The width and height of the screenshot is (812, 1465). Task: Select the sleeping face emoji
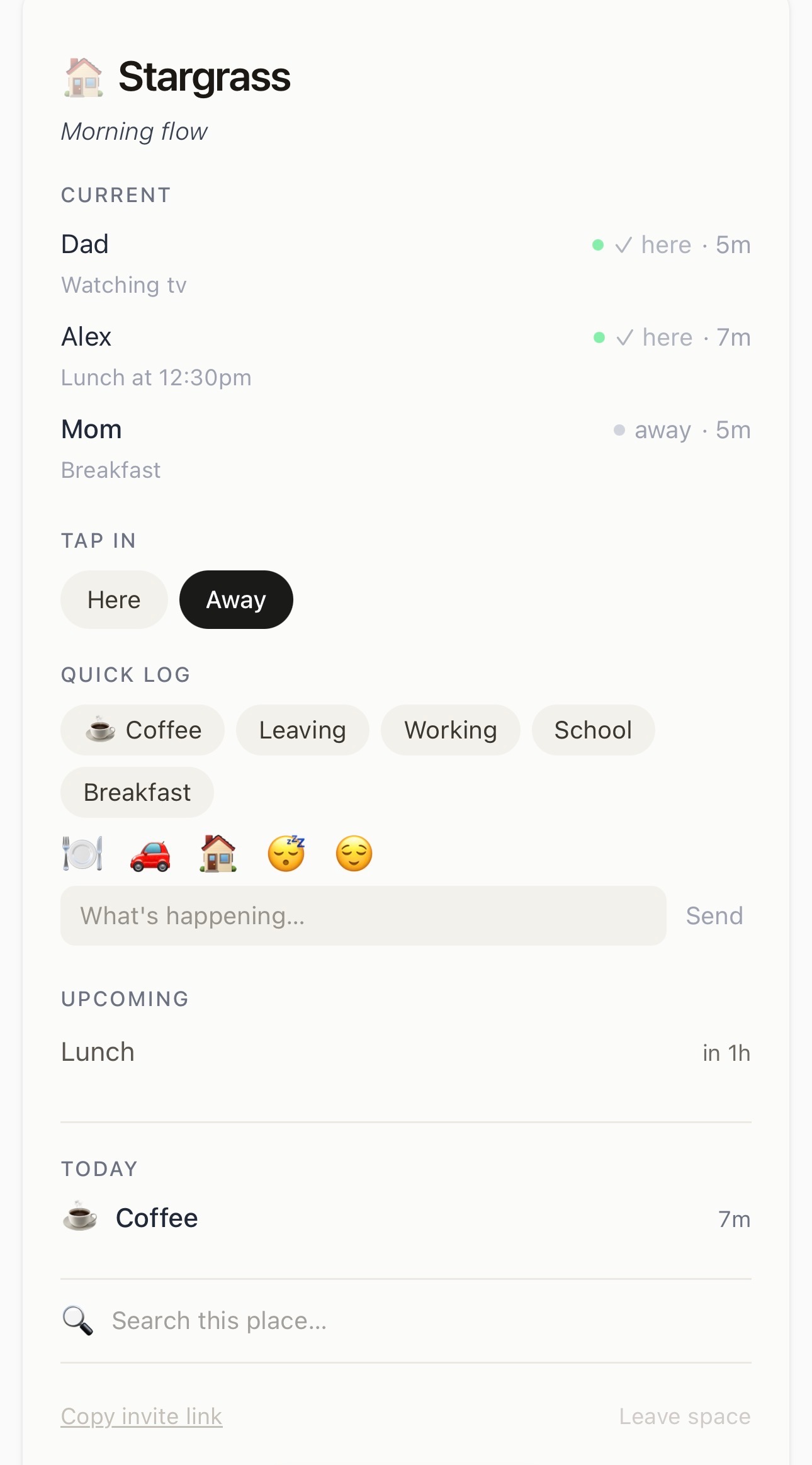(x=286, y=854)
